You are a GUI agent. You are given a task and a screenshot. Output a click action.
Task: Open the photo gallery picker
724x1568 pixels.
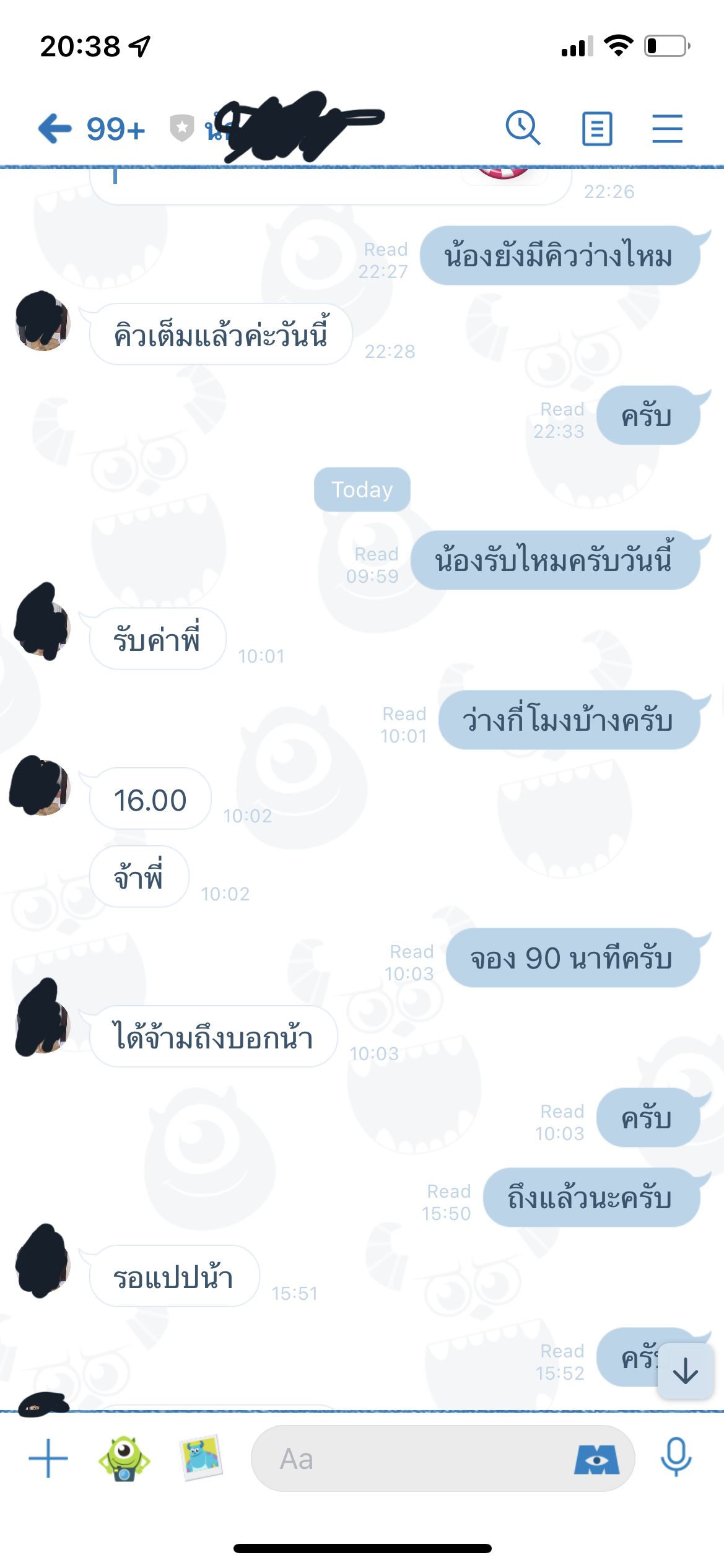[201, 1457]
